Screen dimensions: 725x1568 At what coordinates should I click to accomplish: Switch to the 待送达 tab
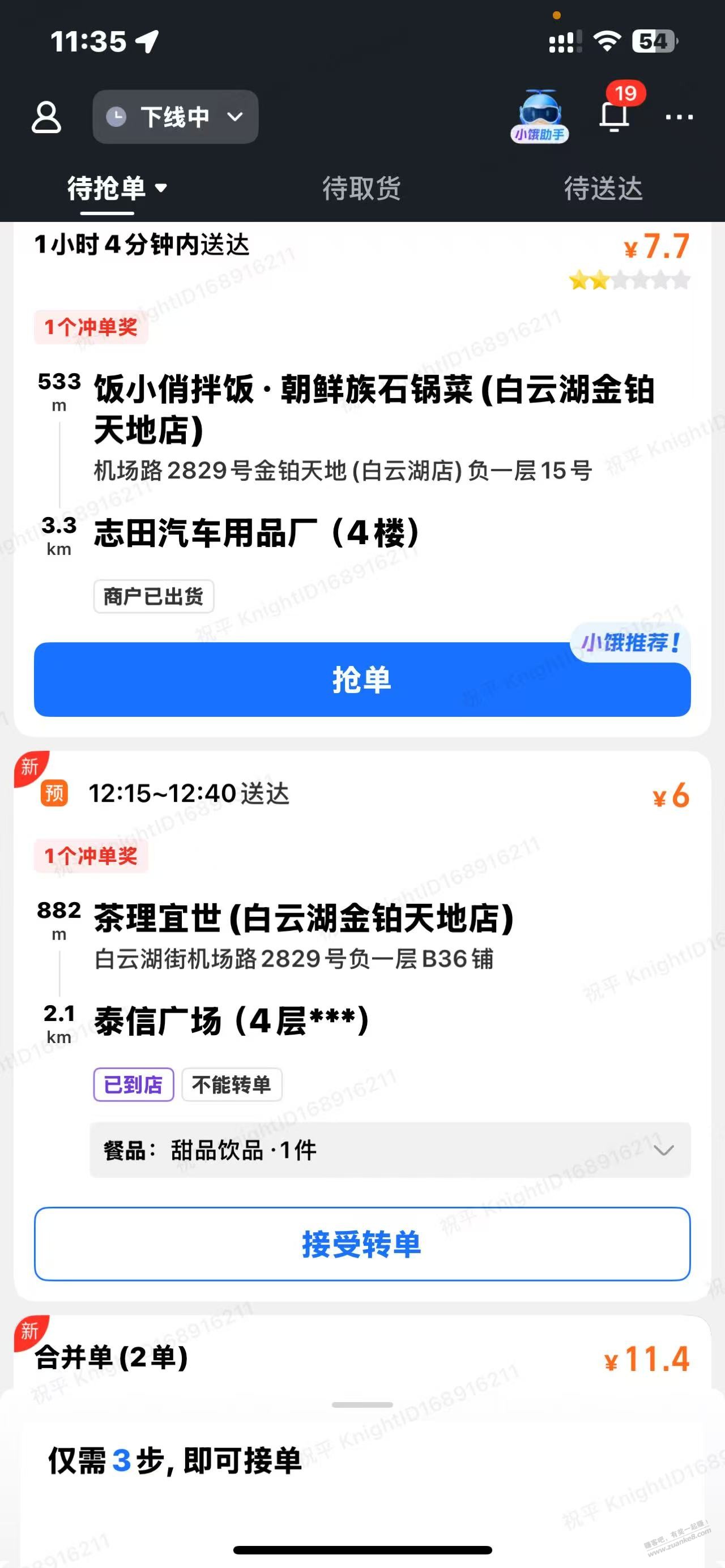coord(603,188)
